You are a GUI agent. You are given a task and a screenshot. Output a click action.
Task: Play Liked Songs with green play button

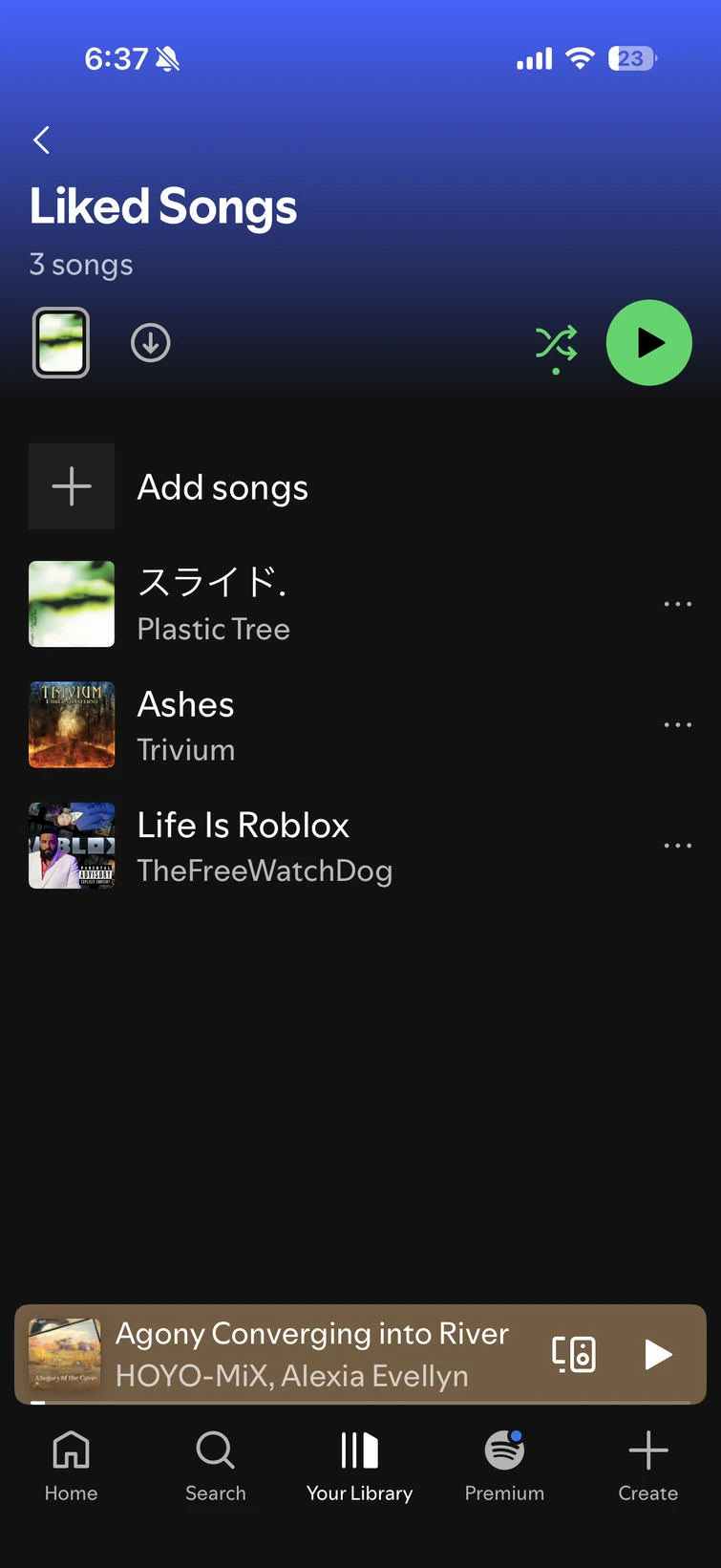click(x=649, y=343)
